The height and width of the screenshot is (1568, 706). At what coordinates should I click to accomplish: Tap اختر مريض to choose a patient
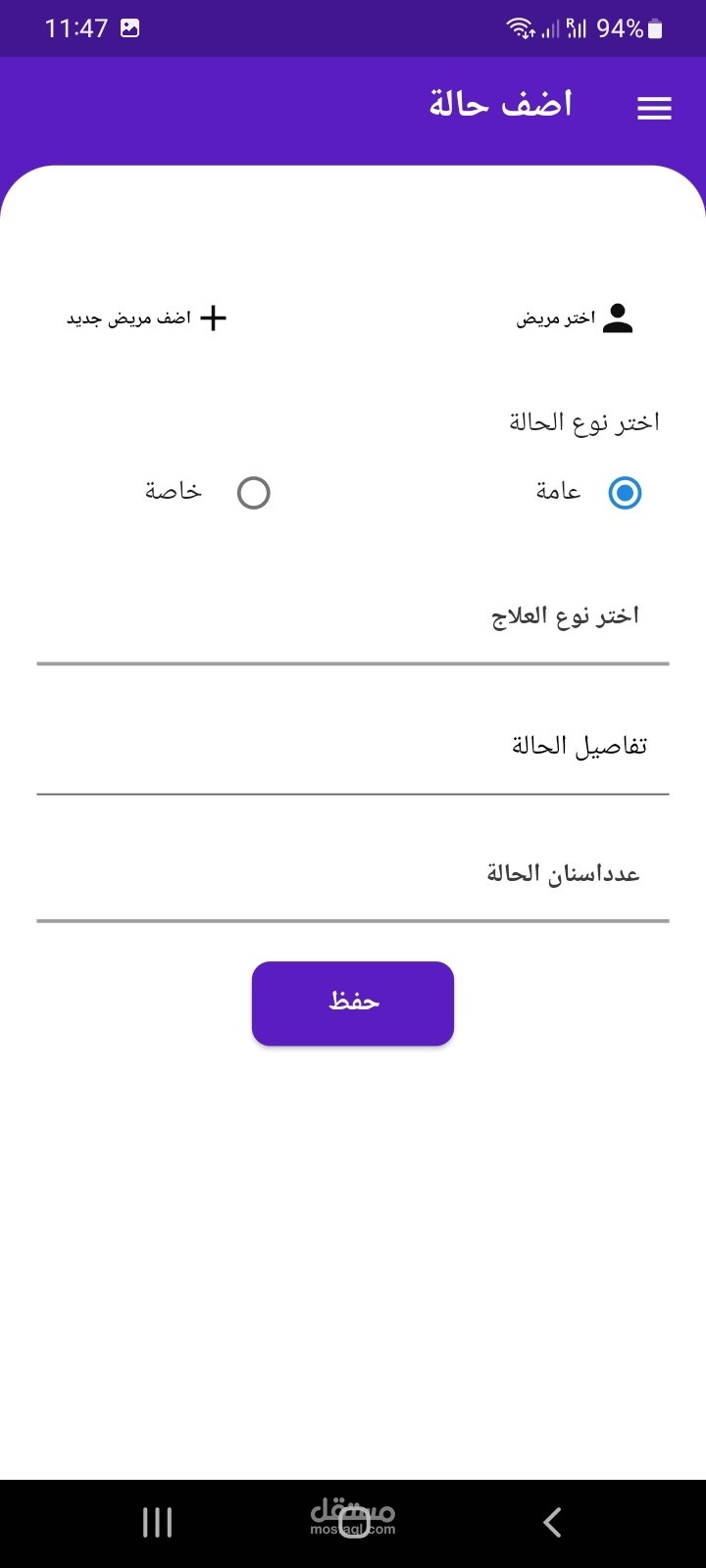[x=577, y=318]
